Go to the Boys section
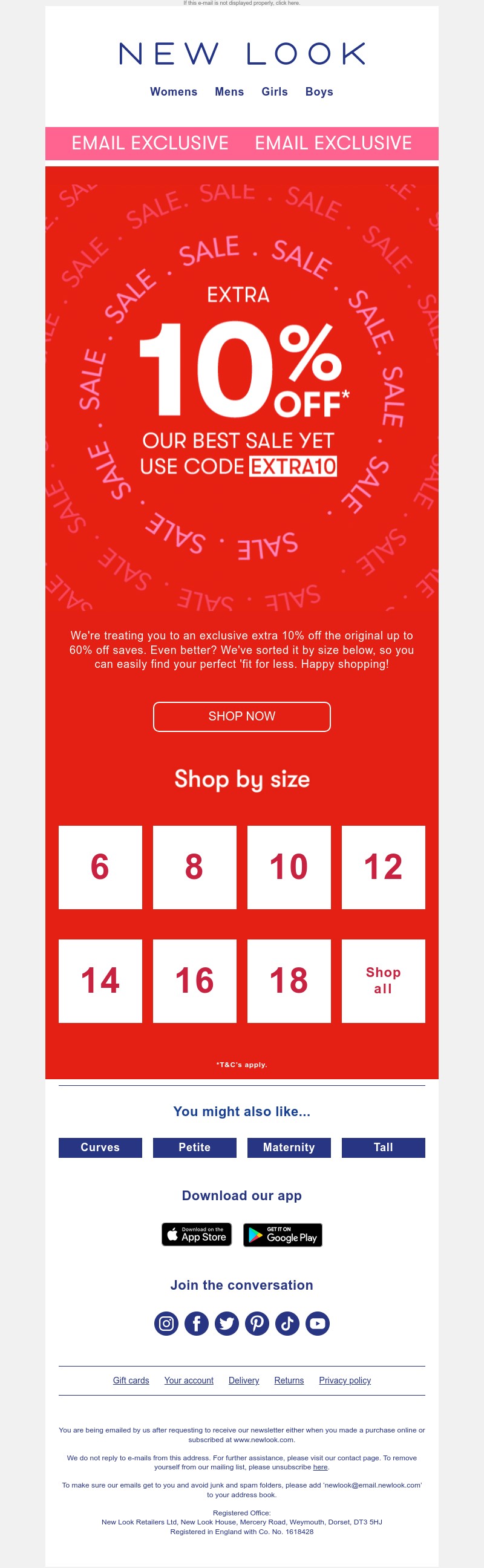 point(319,92)
